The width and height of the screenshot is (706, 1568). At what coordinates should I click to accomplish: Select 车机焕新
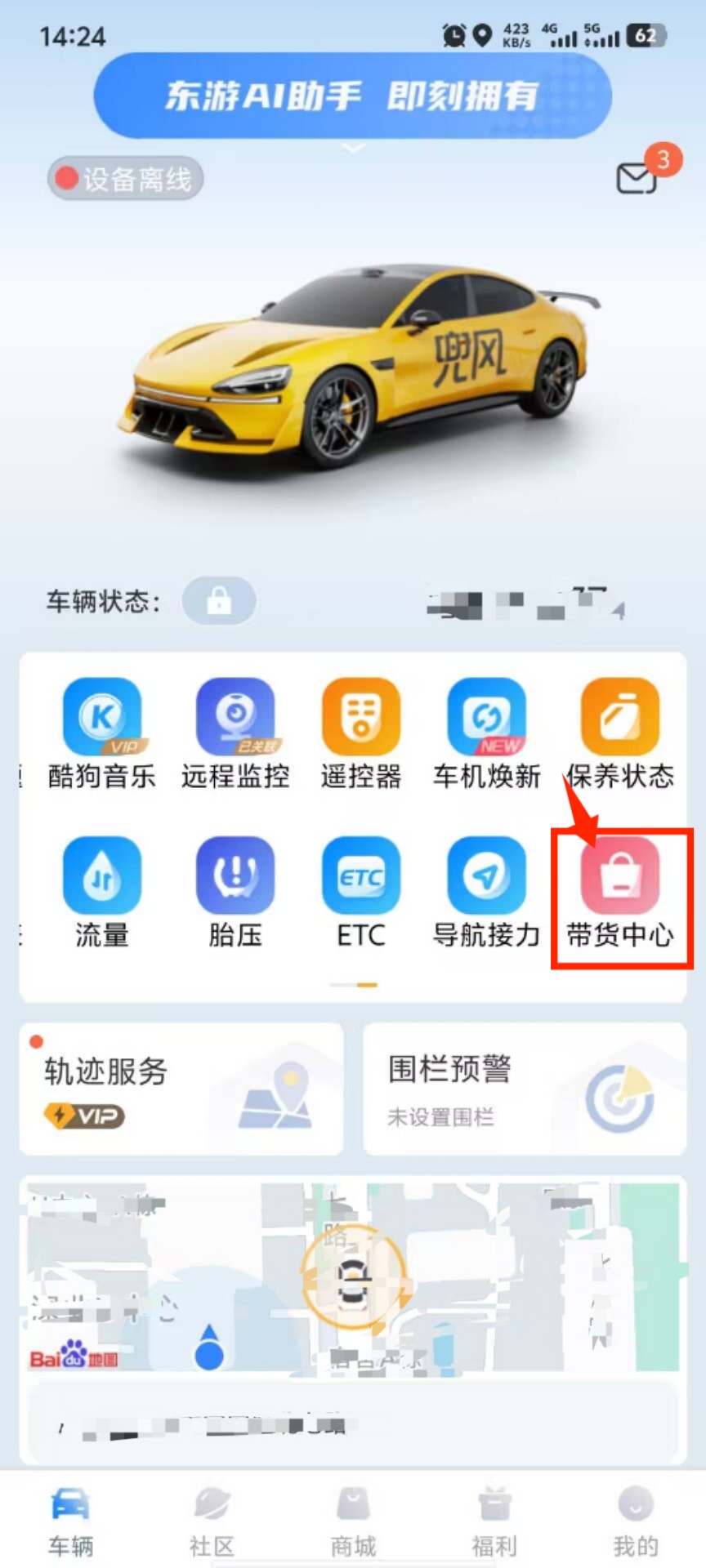click(486, 732)
